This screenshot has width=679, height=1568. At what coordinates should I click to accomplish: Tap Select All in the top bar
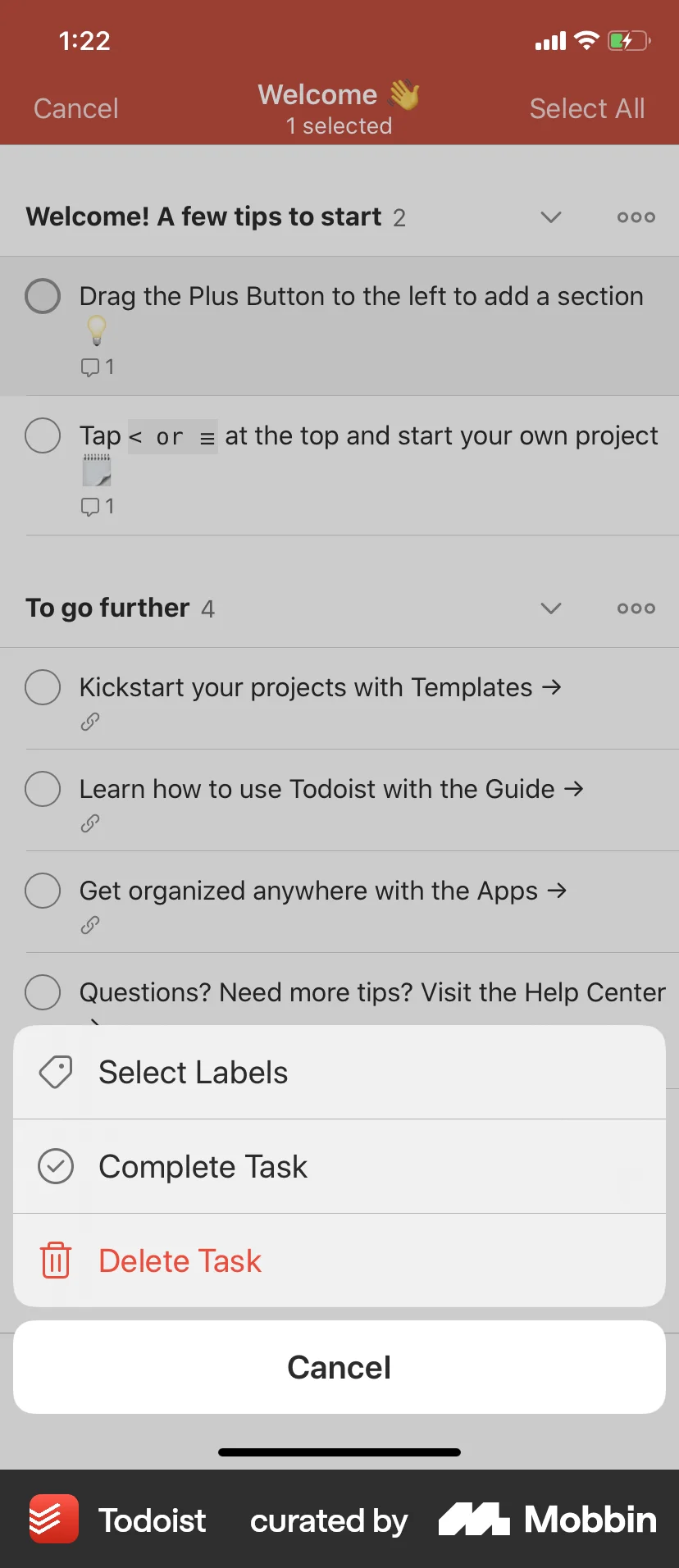click(x=587, y=107)
